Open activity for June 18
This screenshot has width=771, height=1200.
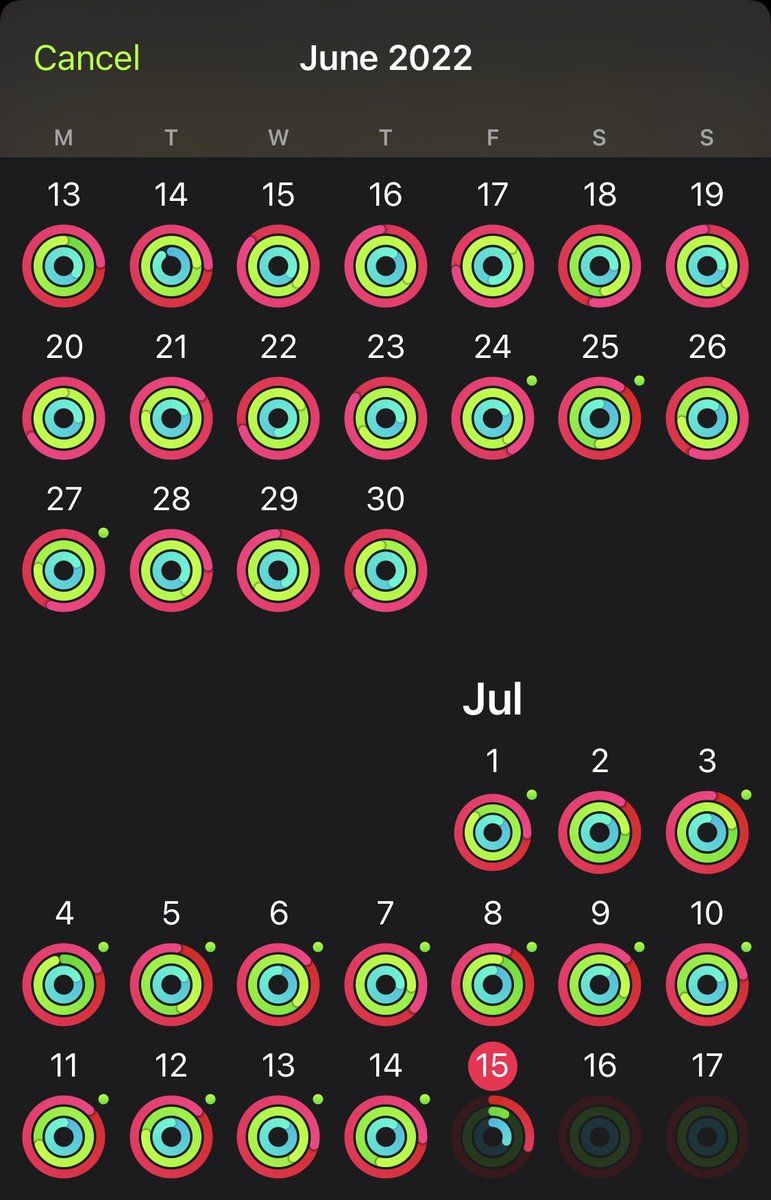pyautogui.click(x=600, y=266)
